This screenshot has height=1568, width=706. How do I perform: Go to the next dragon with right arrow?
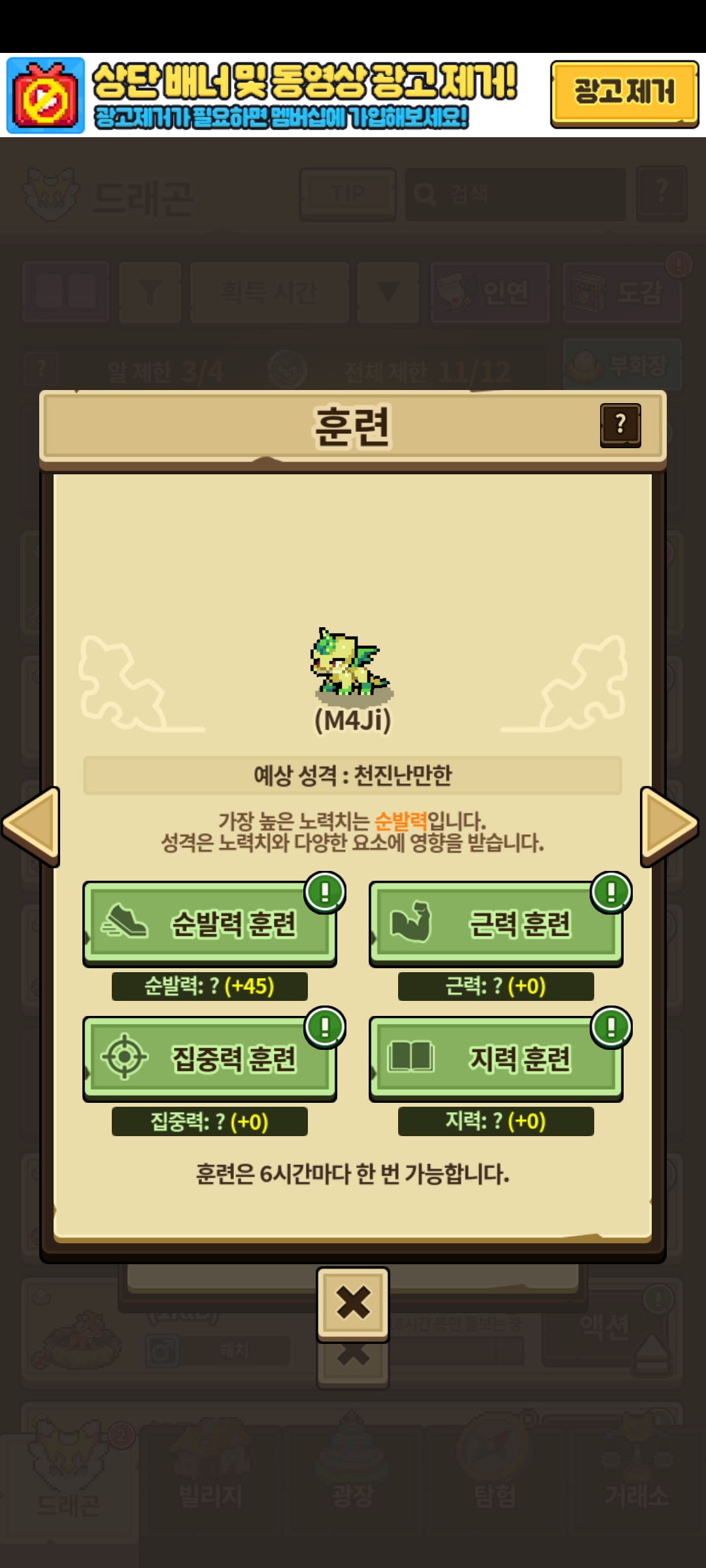(x=669, y=826)
